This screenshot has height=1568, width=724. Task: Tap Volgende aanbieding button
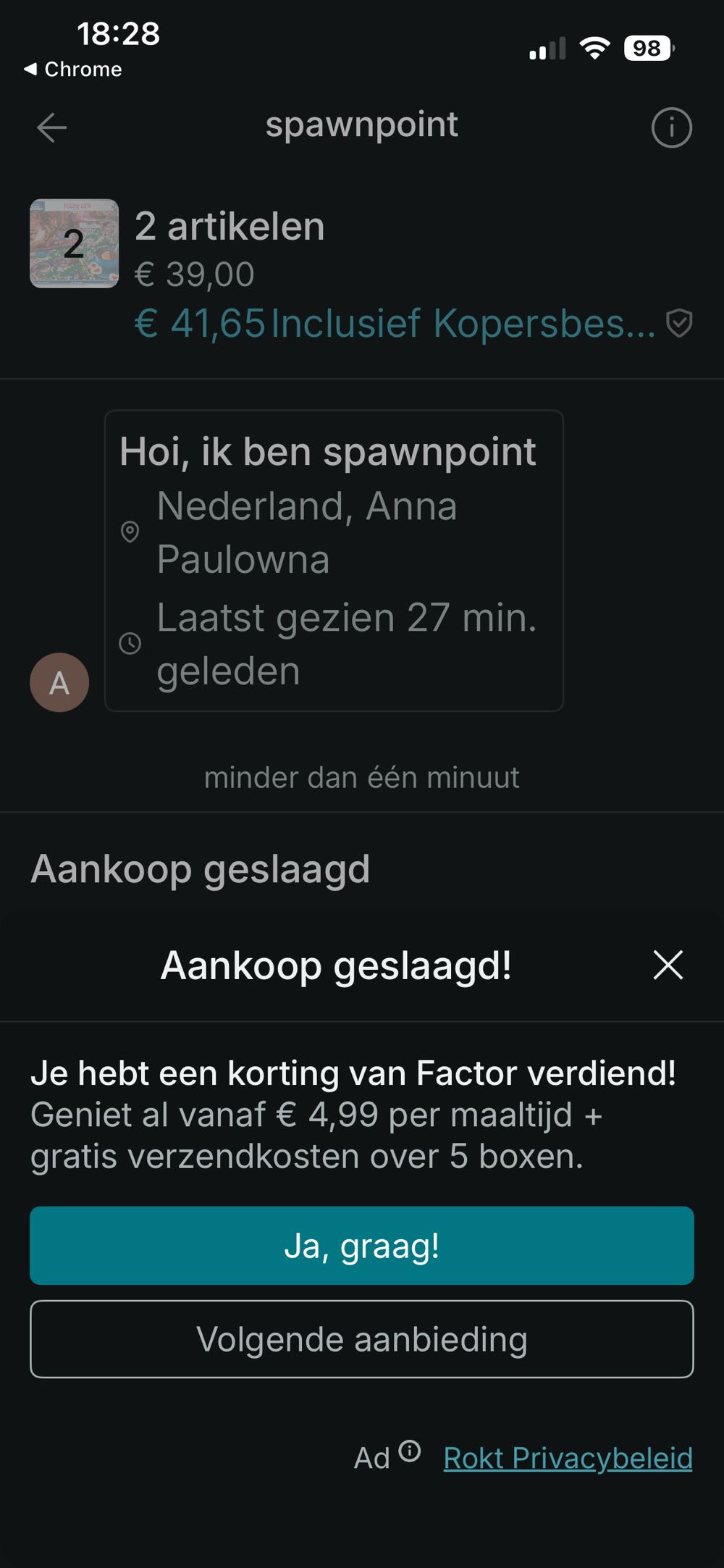click(x=362, y=1339)
